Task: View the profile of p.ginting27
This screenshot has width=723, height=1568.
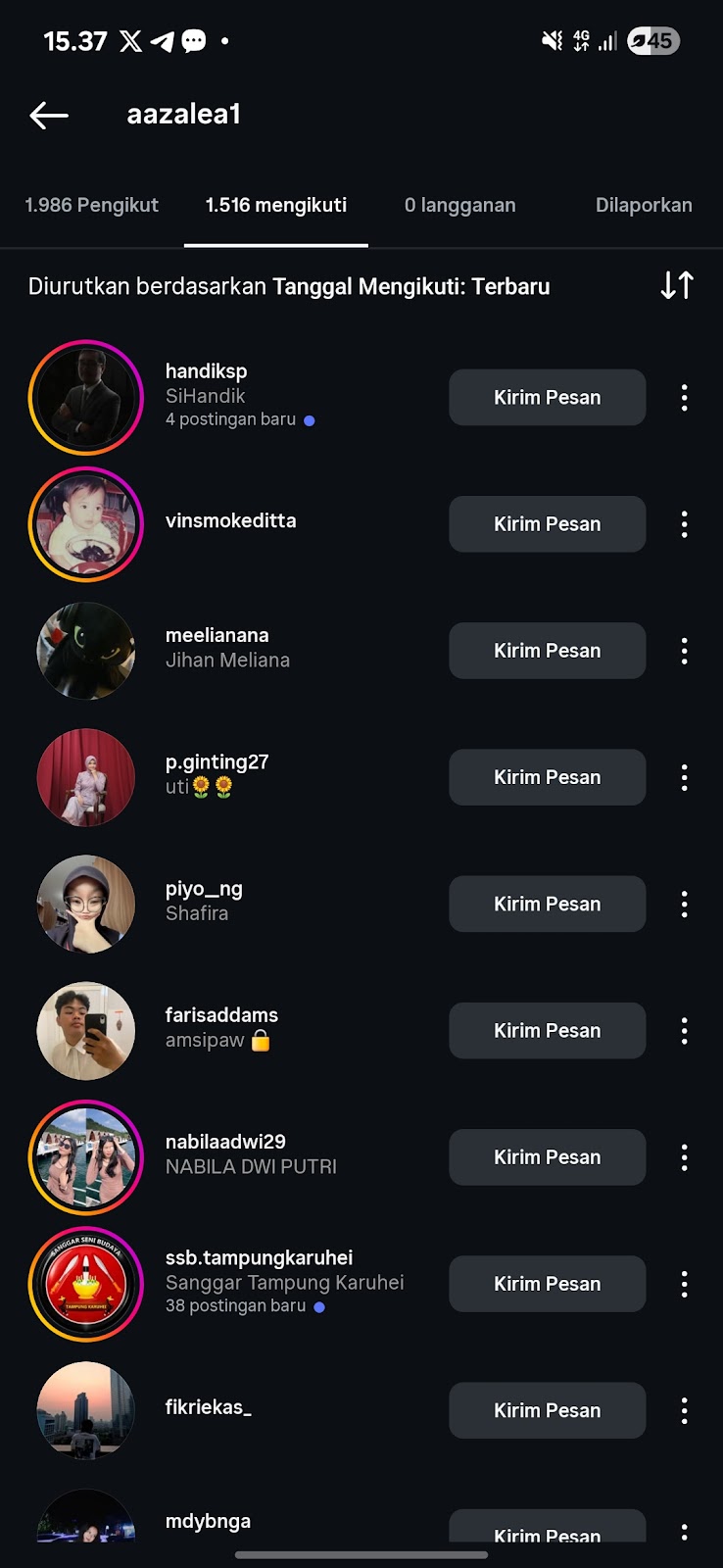Action: tap(217, 774)
